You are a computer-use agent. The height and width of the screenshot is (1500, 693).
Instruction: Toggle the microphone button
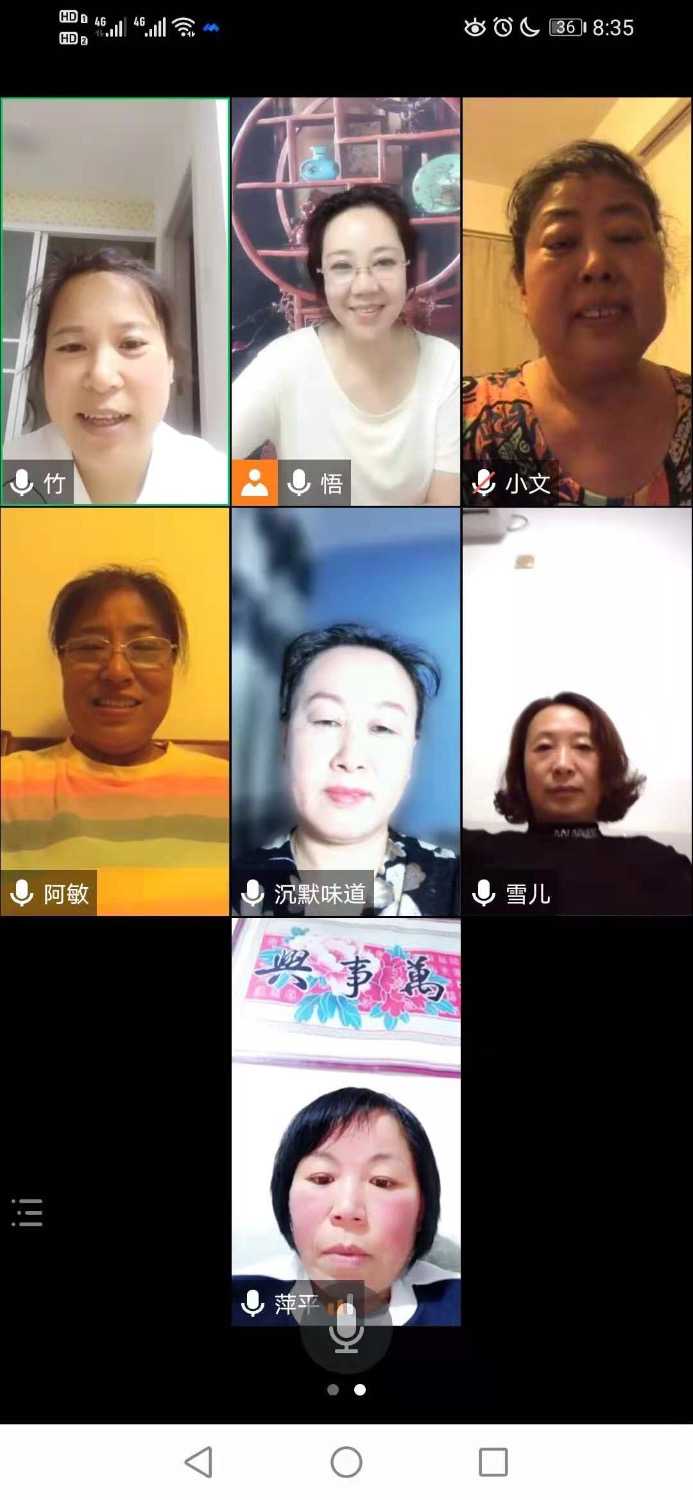pos(346,1328)
